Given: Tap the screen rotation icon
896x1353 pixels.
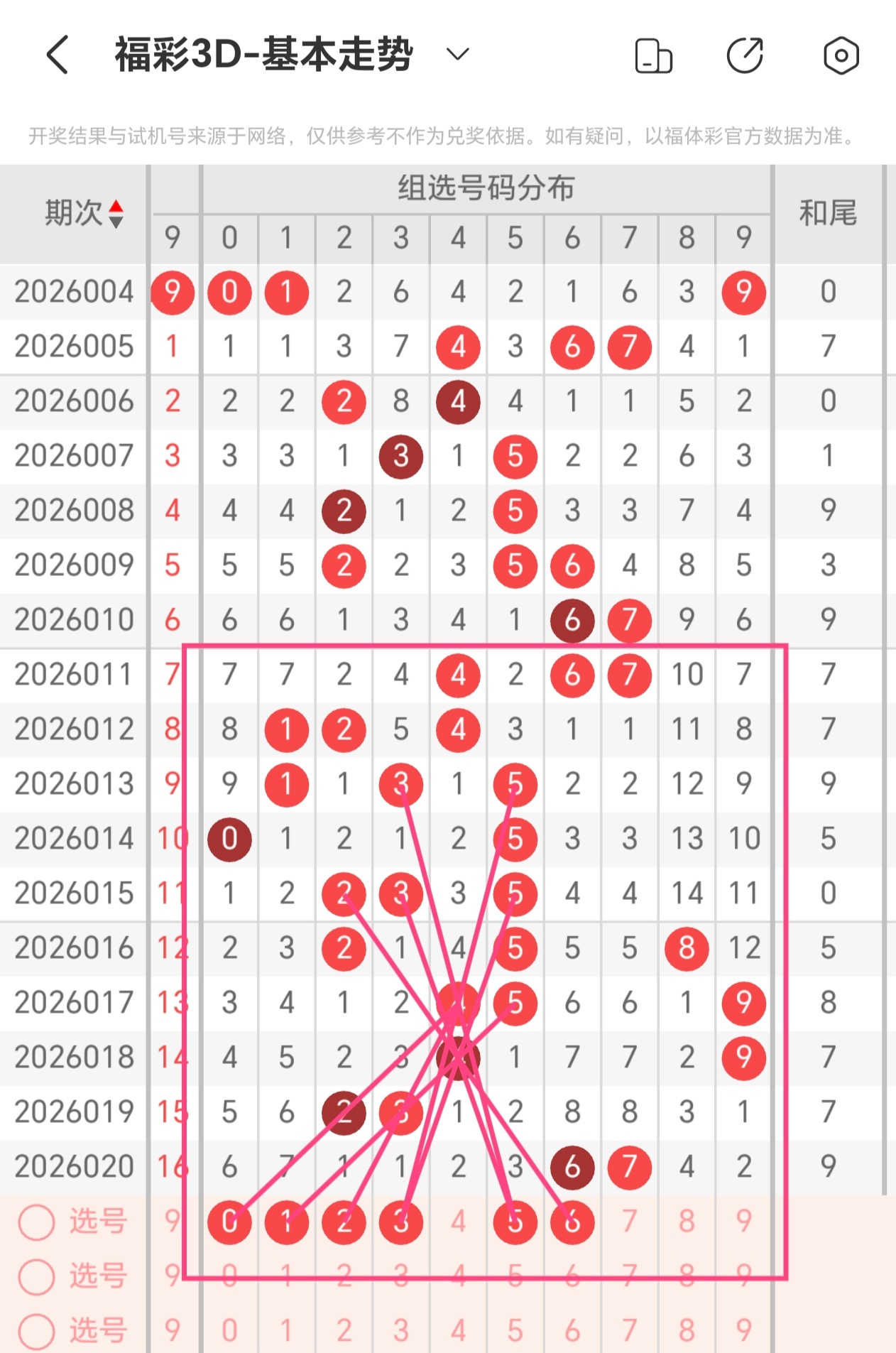Looking at the screenshot, I should point(653,56).
